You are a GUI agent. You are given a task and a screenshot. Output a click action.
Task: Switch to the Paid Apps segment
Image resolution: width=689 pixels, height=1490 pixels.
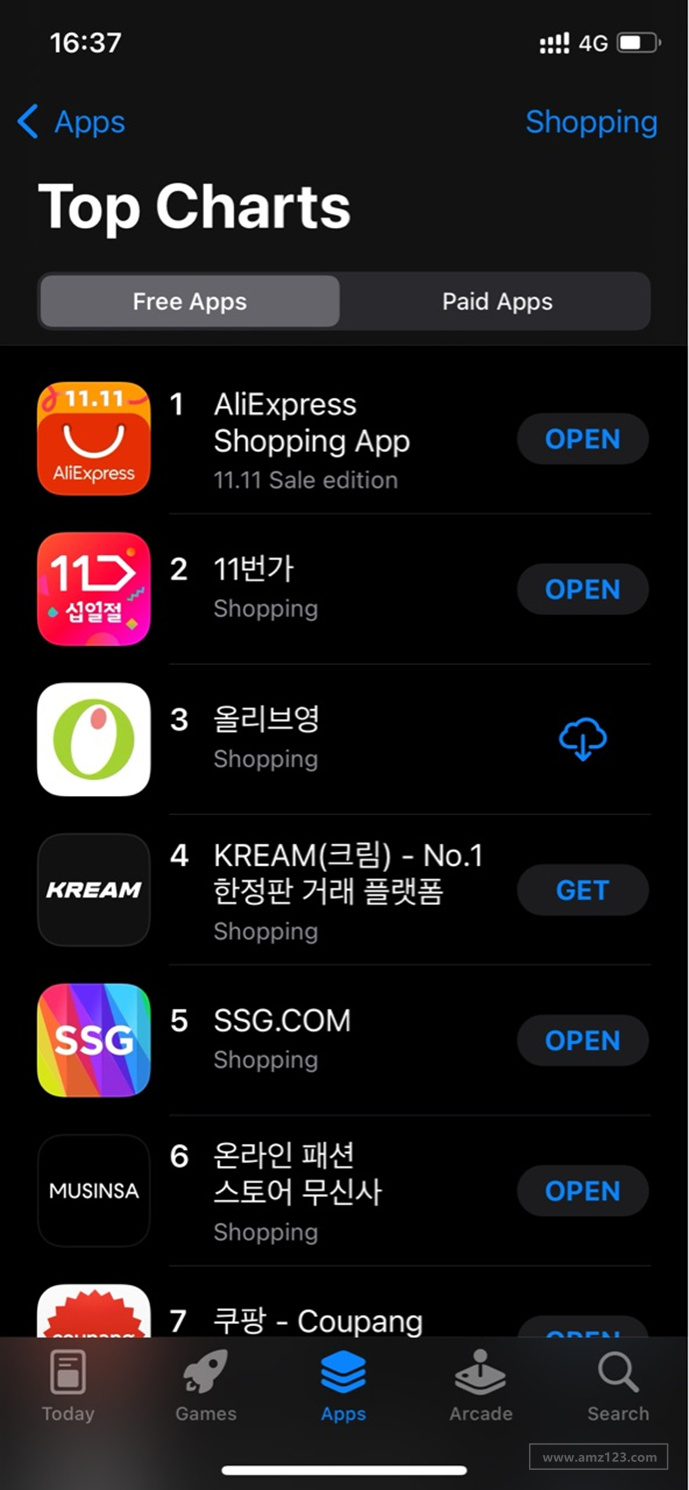pos(497,302)
